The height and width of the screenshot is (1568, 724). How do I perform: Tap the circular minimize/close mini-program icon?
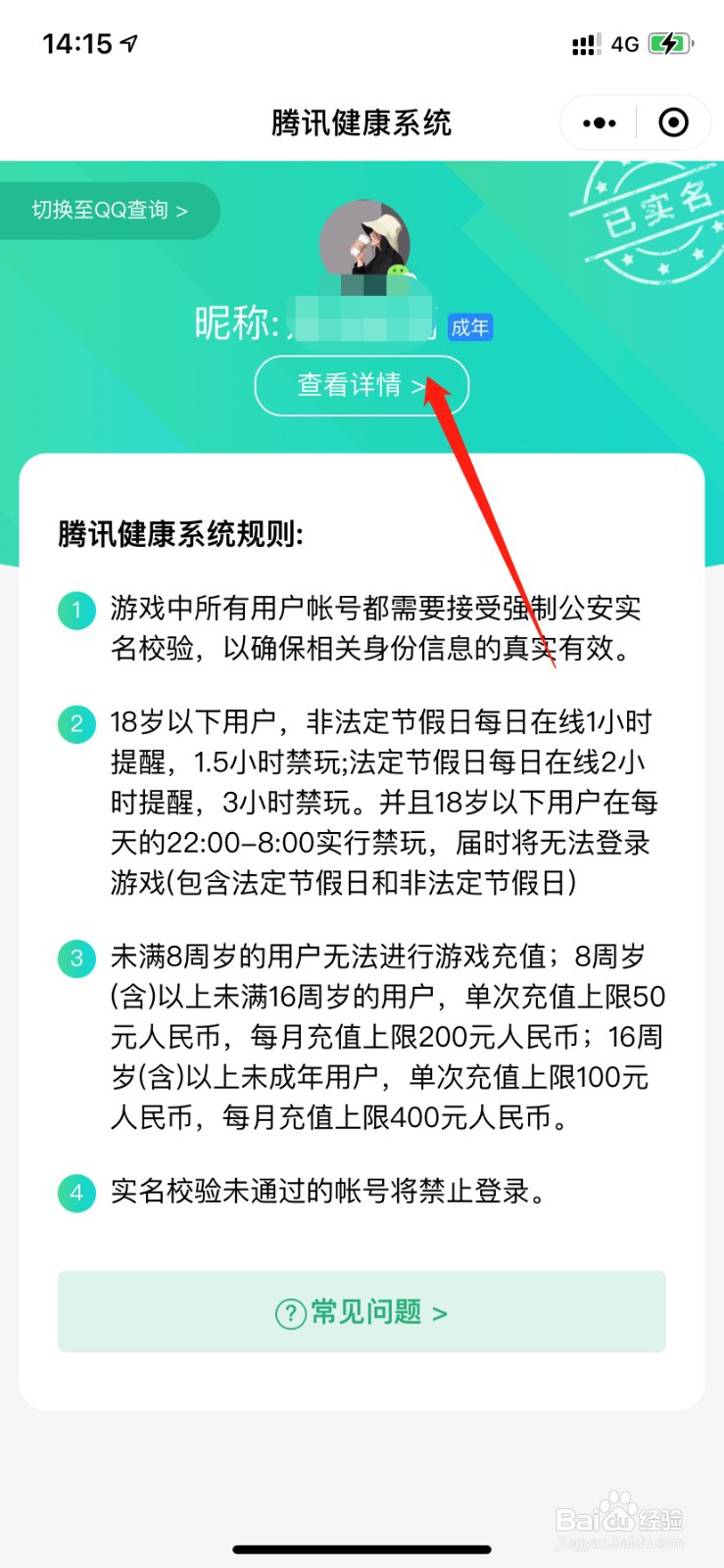point(672,122)
